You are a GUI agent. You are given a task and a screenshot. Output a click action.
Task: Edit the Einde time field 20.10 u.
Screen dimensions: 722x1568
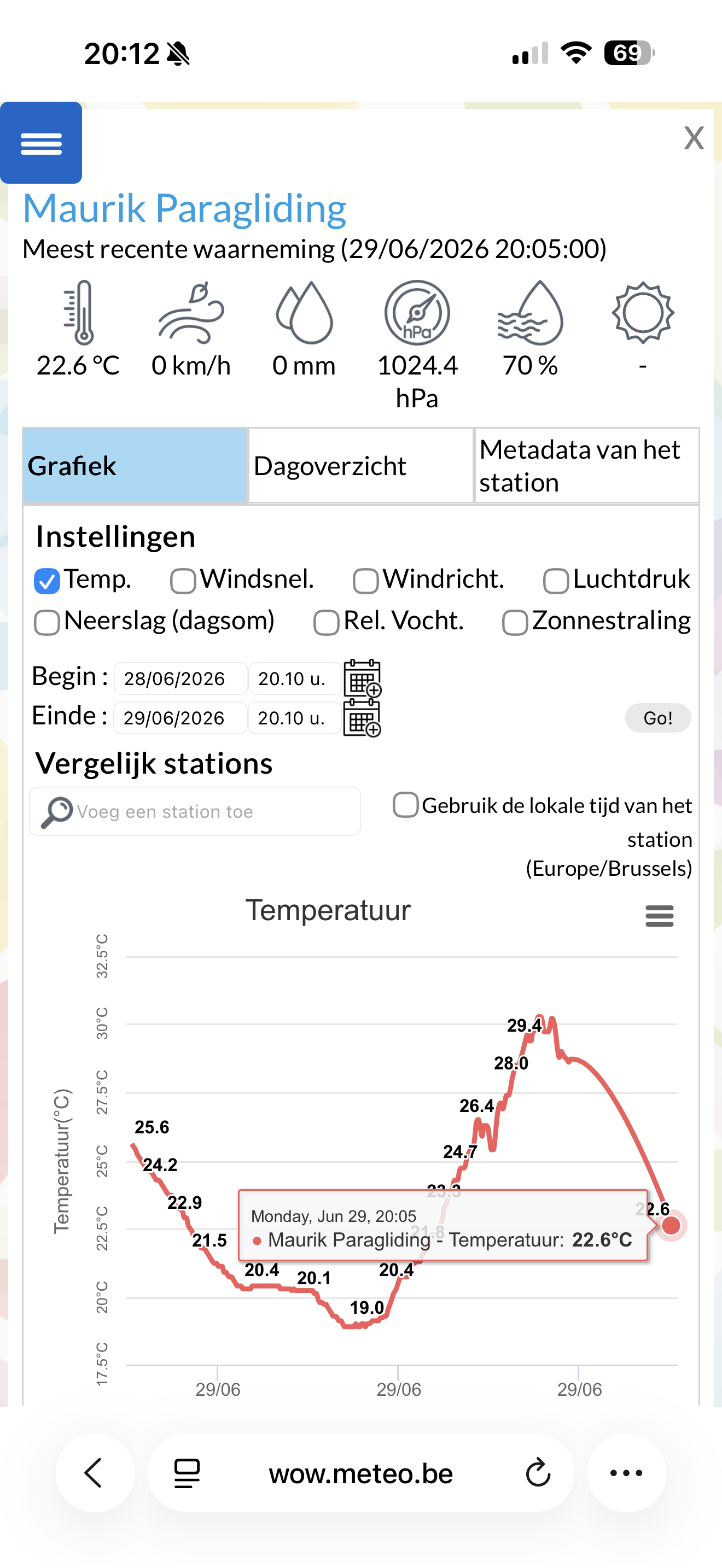tap(295, 718)
